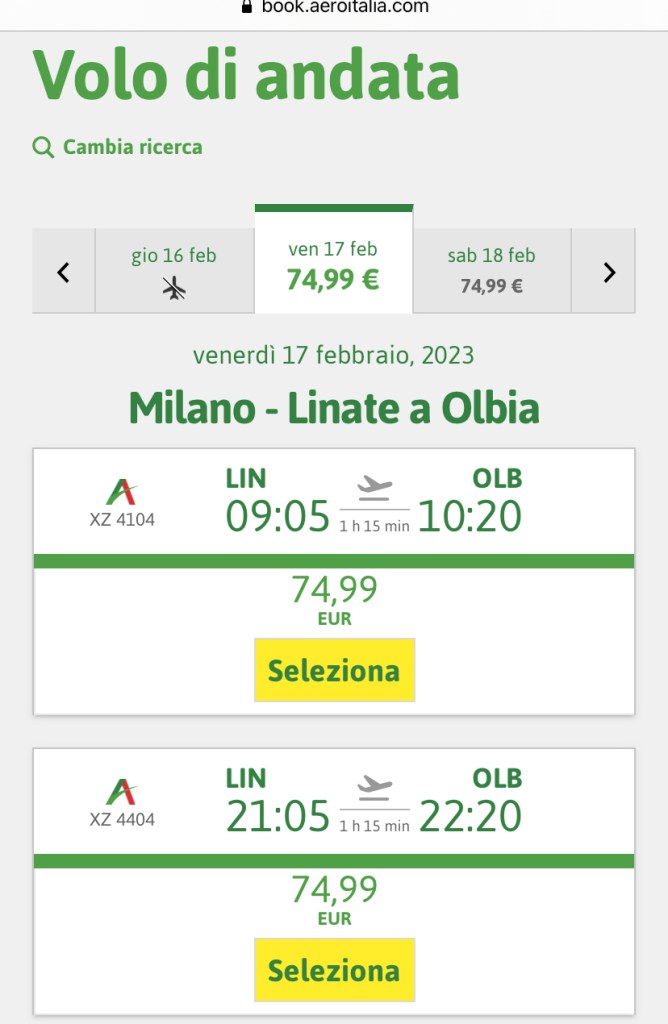
Task: Go to later dates with right arrow
Action: point(608,271)
